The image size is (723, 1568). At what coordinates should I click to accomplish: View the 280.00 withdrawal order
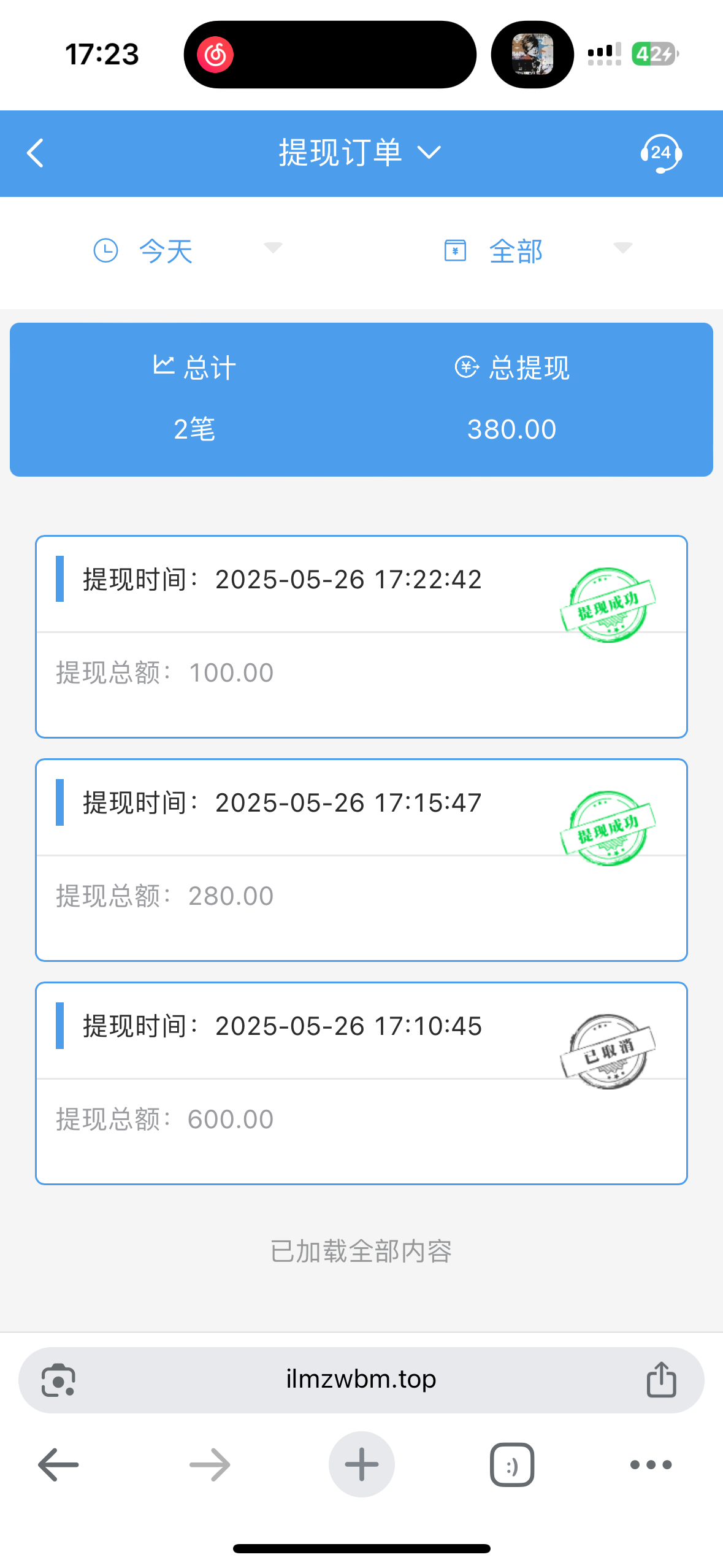pos(361,859)
